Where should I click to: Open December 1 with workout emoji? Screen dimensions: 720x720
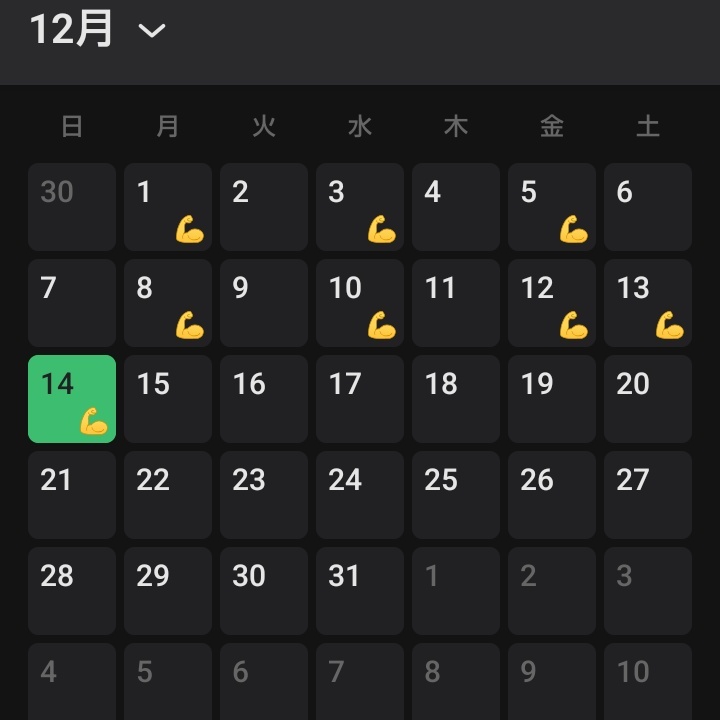coord(168,207)
